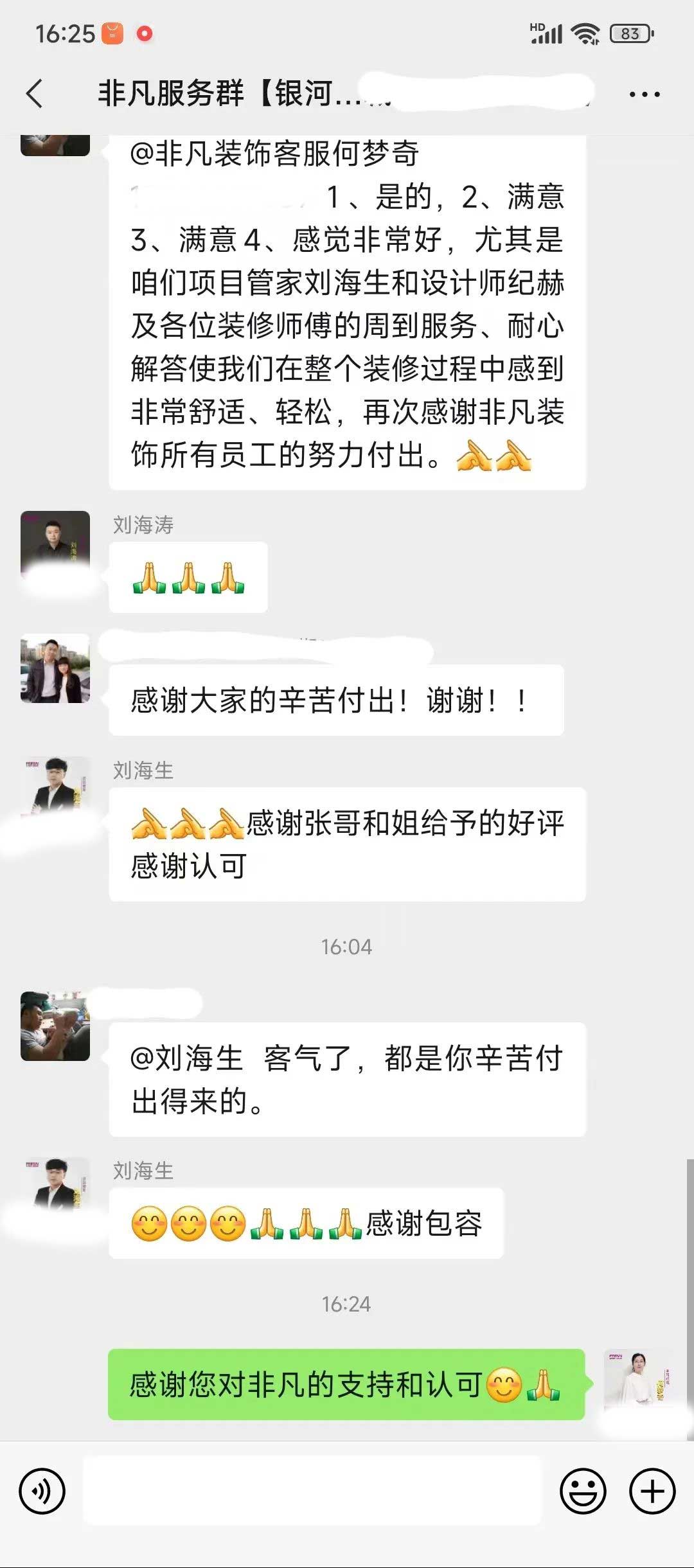Screen dimensions: 694x1568
Task: View avatar beside 感谢包容 message
Action: [55, 1189]
